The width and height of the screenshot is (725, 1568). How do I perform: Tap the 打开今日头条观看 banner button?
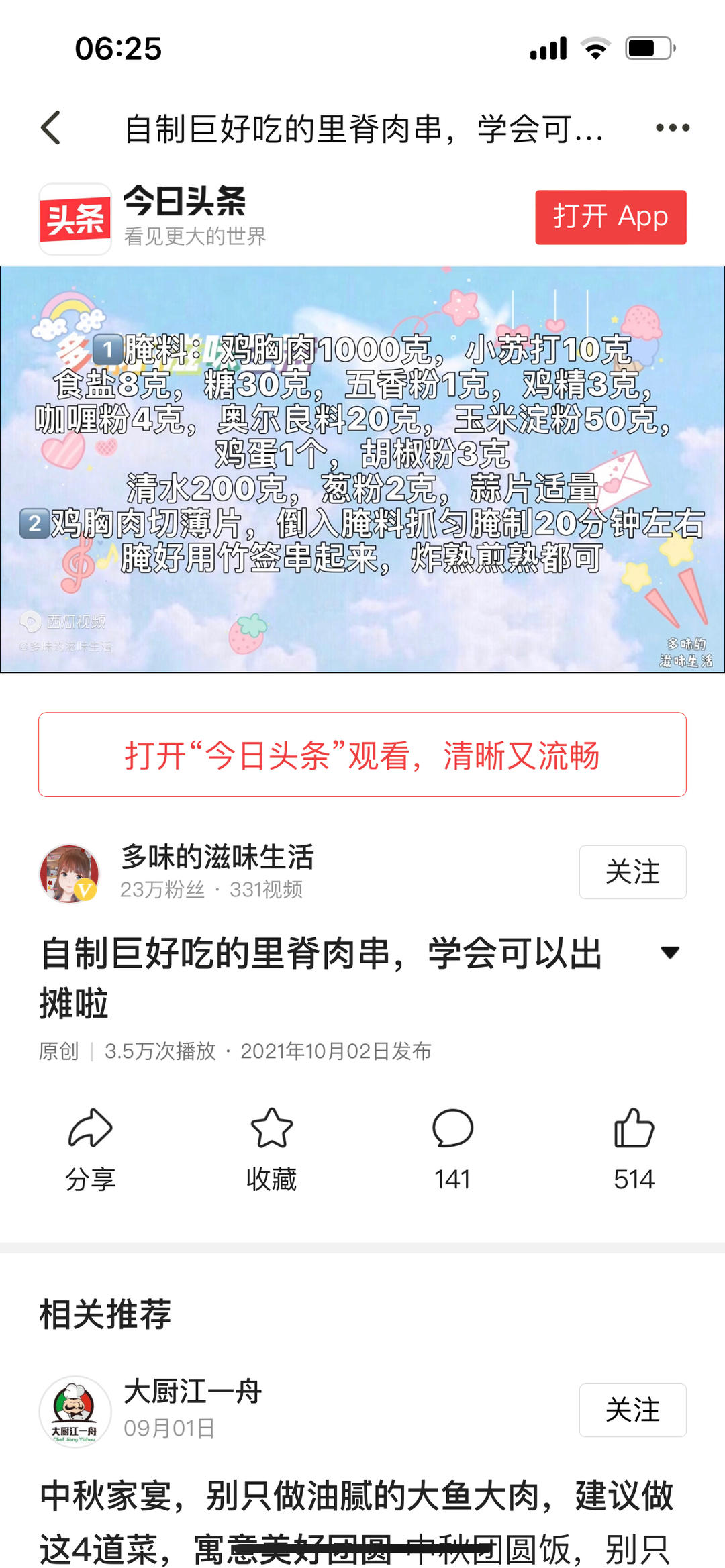pyautogui.click(x=362, y=755)
